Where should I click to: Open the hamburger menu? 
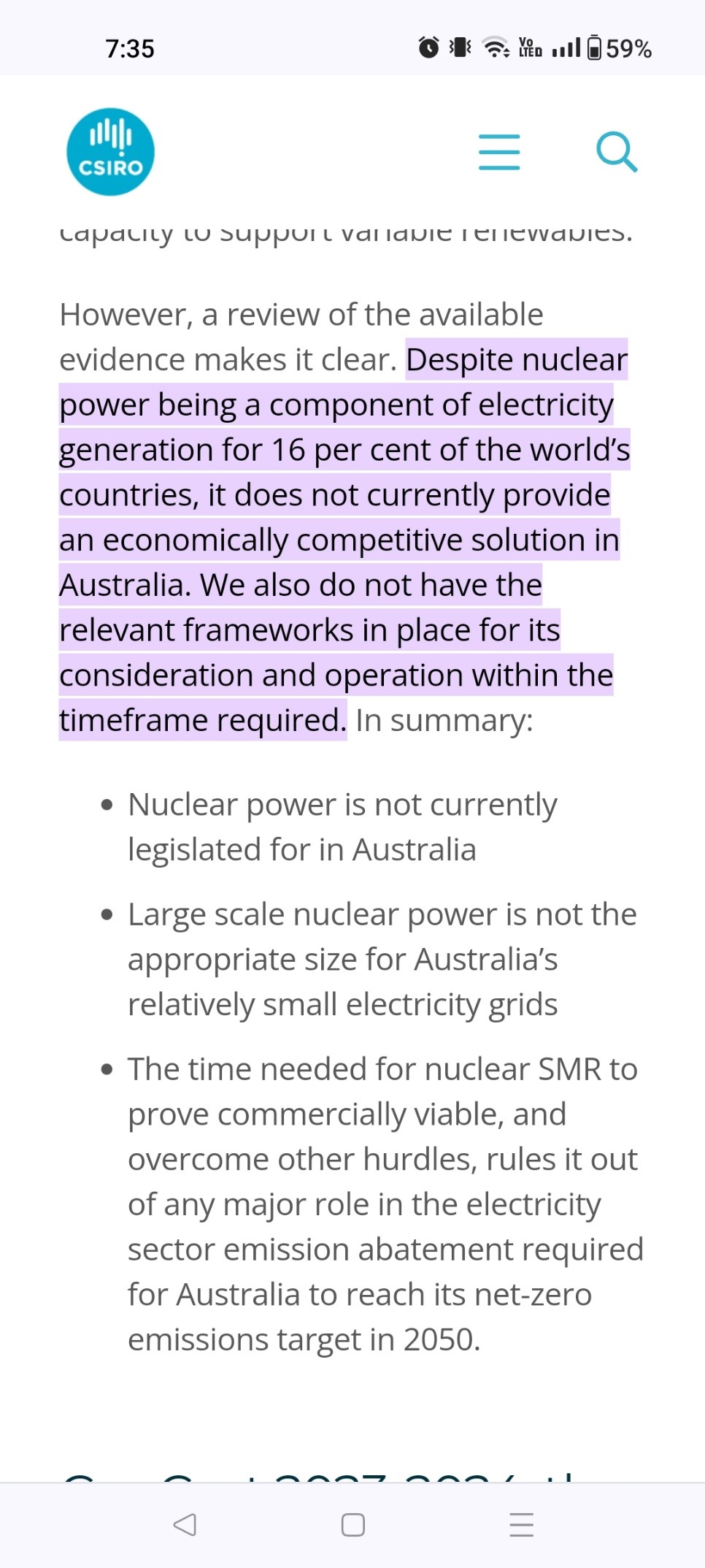[499, 152]
